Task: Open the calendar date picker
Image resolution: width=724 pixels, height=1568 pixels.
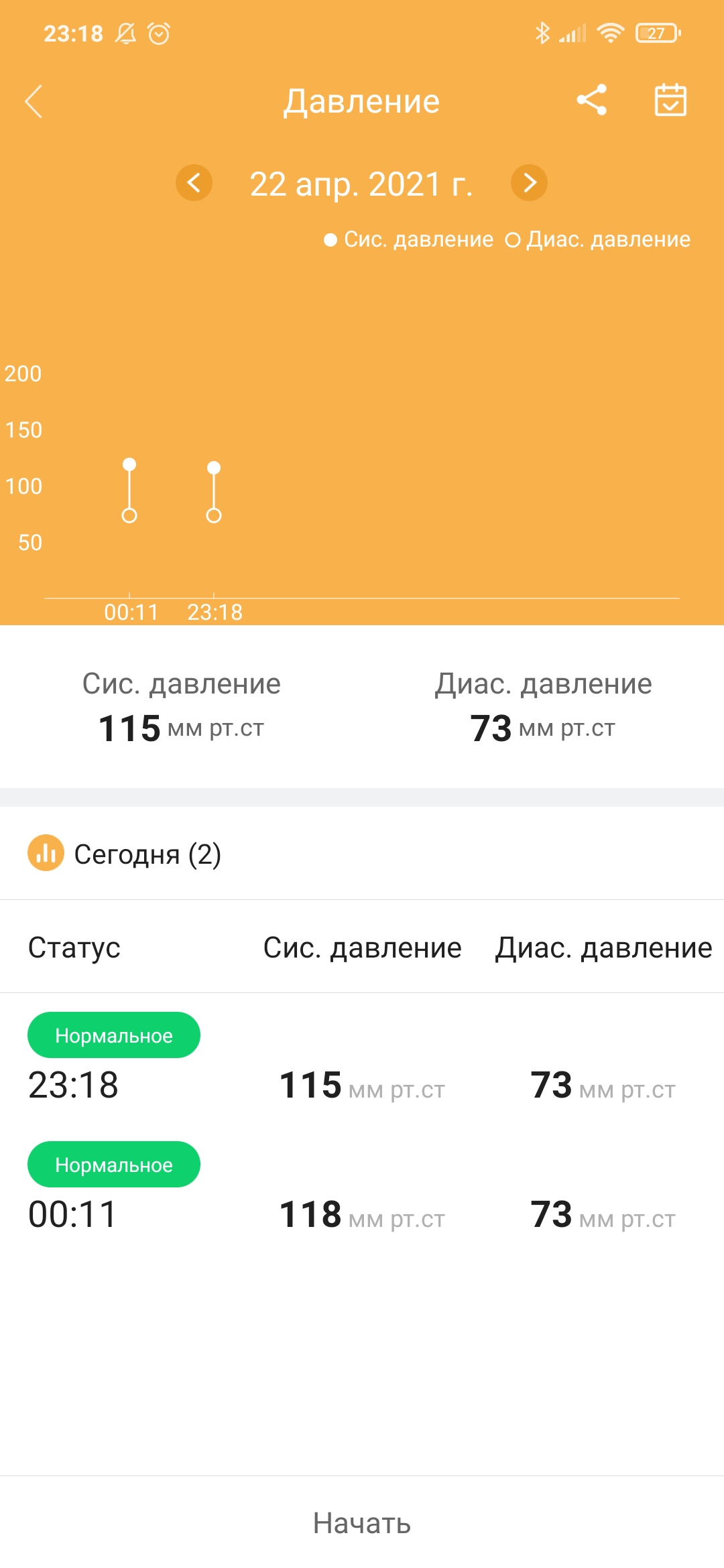Action: tap(670, 101)
